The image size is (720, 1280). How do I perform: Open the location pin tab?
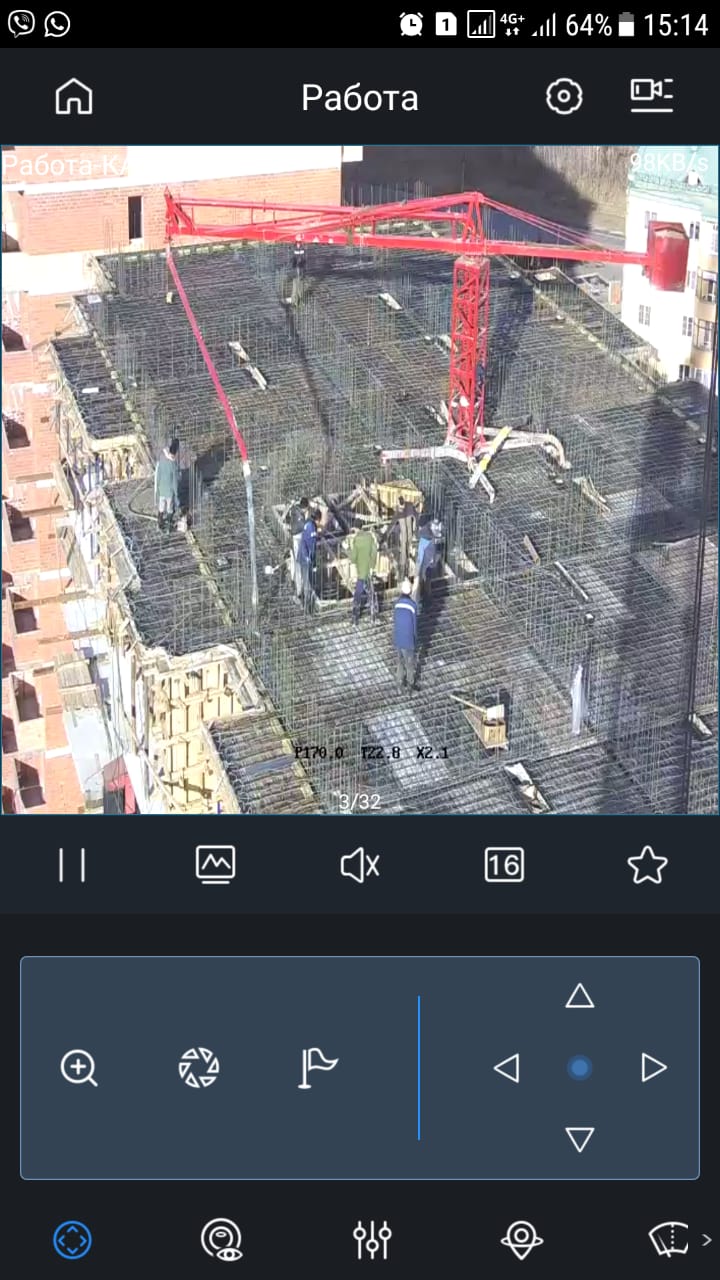522,1240
